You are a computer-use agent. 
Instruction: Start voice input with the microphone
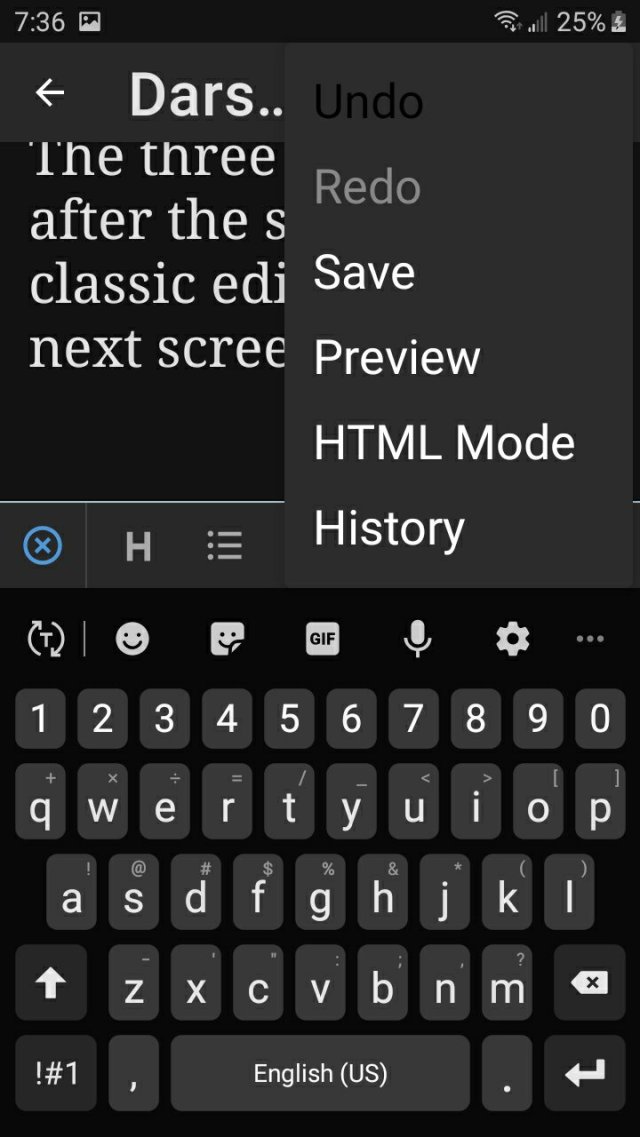(x=417, y=638)
